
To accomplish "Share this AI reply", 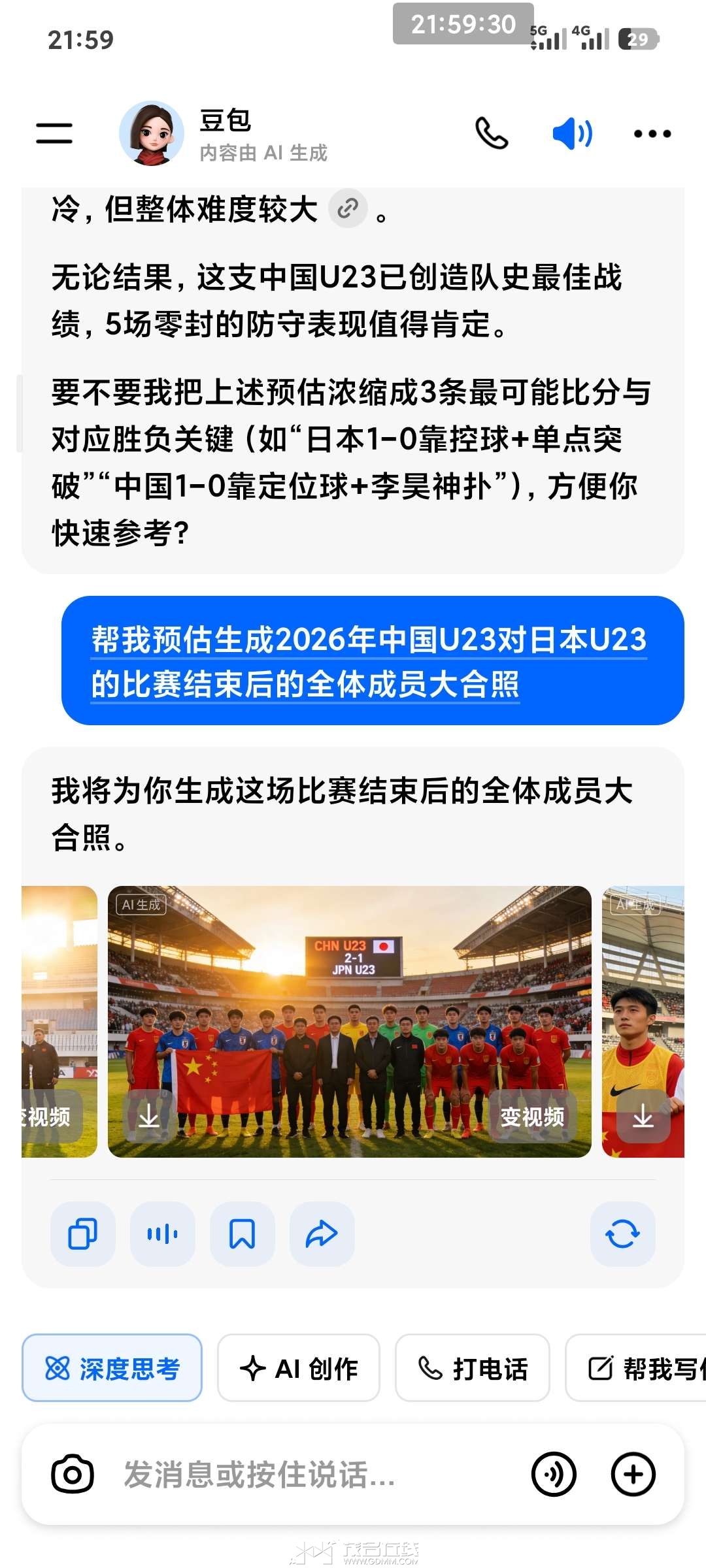I will point(322,1234).
